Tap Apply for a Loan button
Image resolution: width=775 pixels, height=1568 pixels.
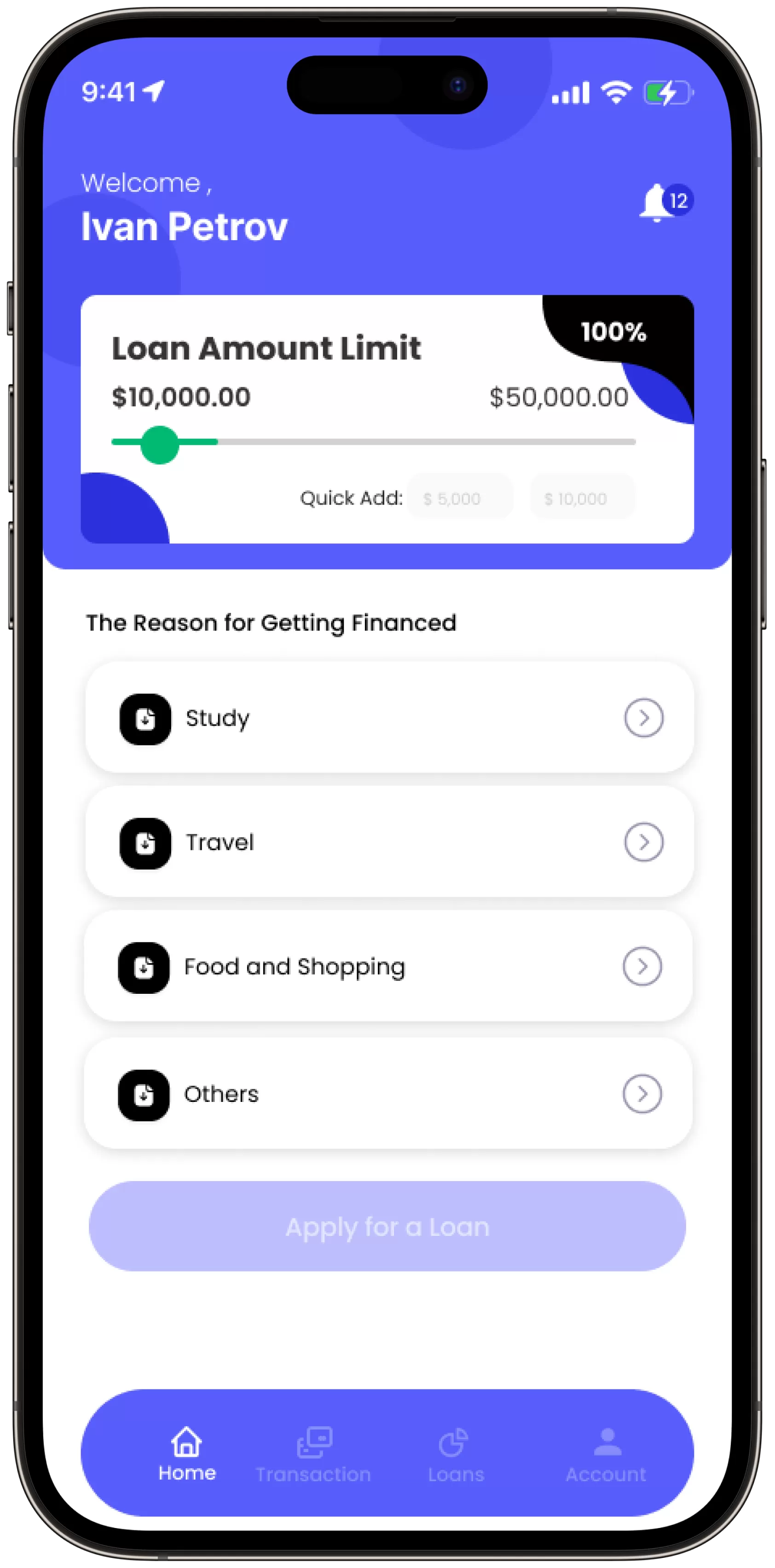[387, 1226]
